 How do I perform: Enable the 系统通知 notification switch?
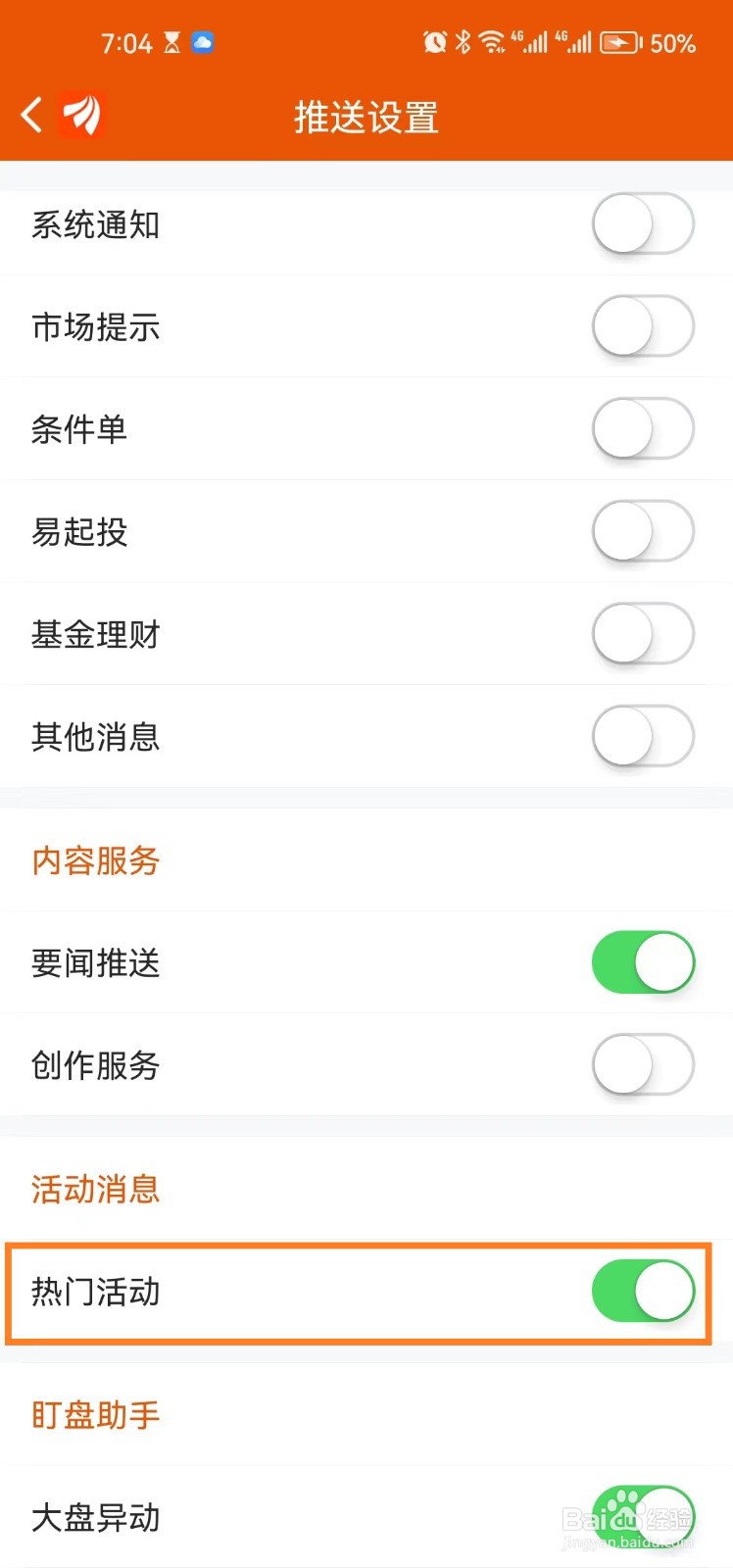click(x=643, y=223)
